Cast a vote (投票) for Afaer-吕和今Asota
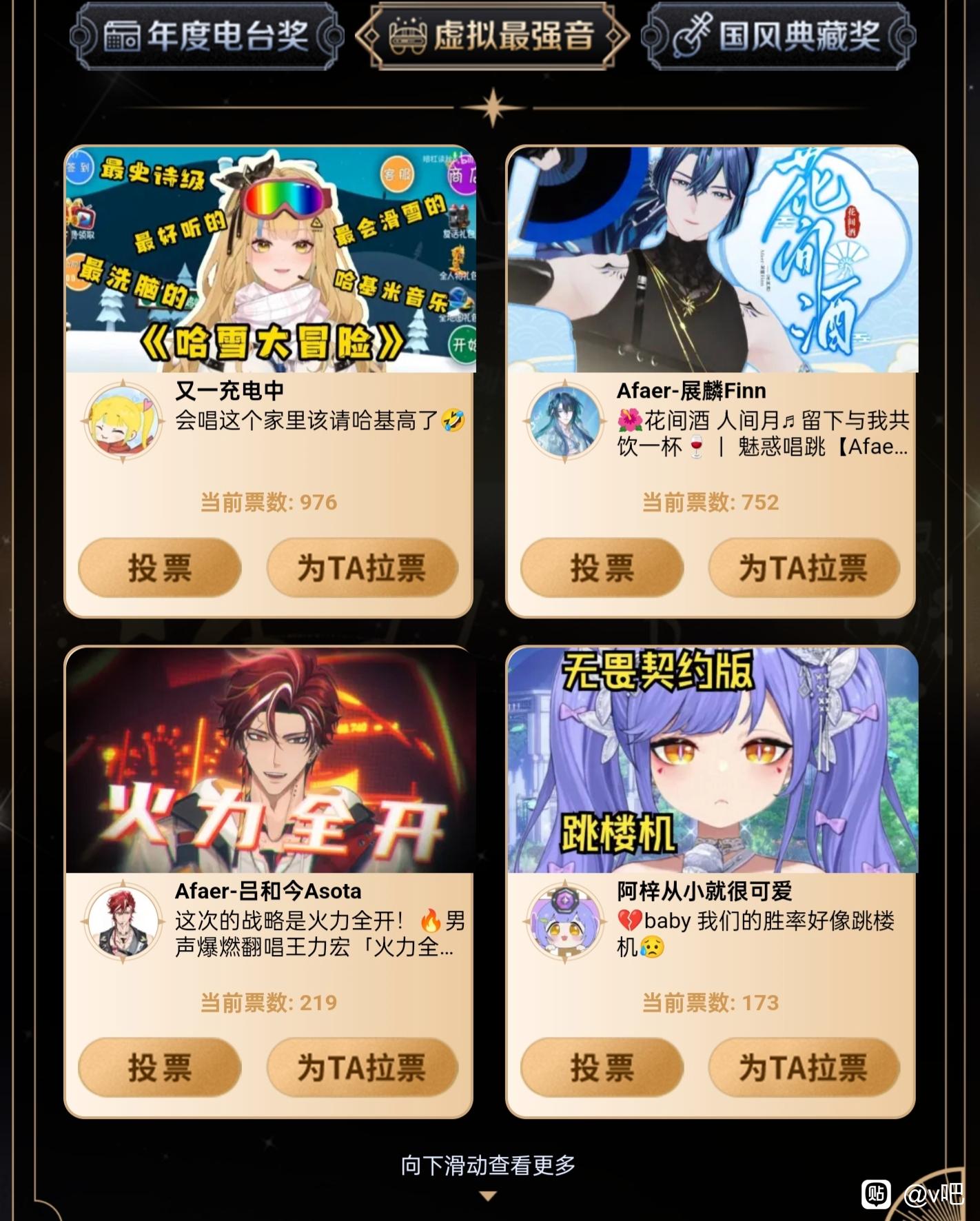The height and width of the screenshot is (1221, 980). coord(160,1068)
